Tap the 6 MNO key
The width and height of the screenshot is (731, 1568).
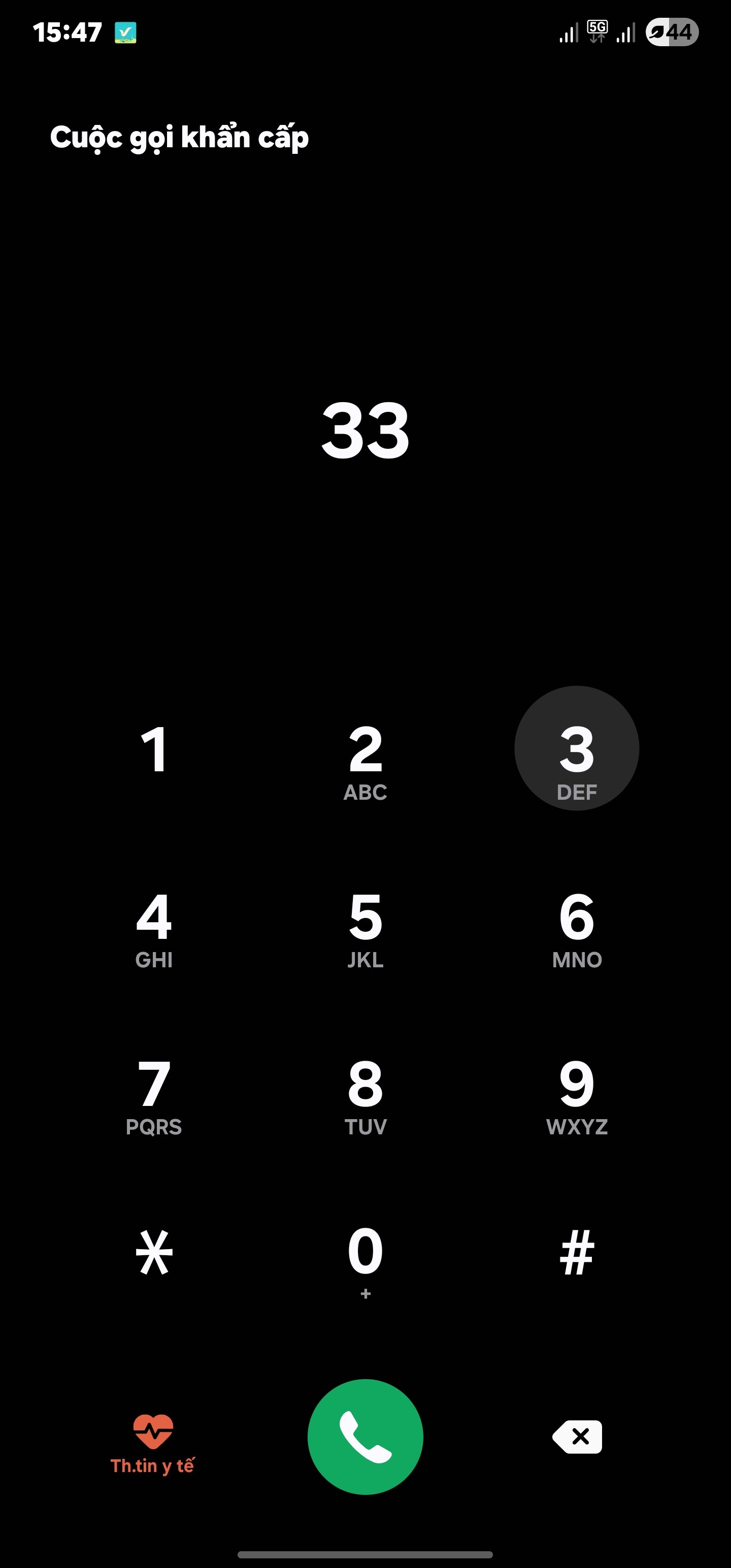tap(576, 916)
